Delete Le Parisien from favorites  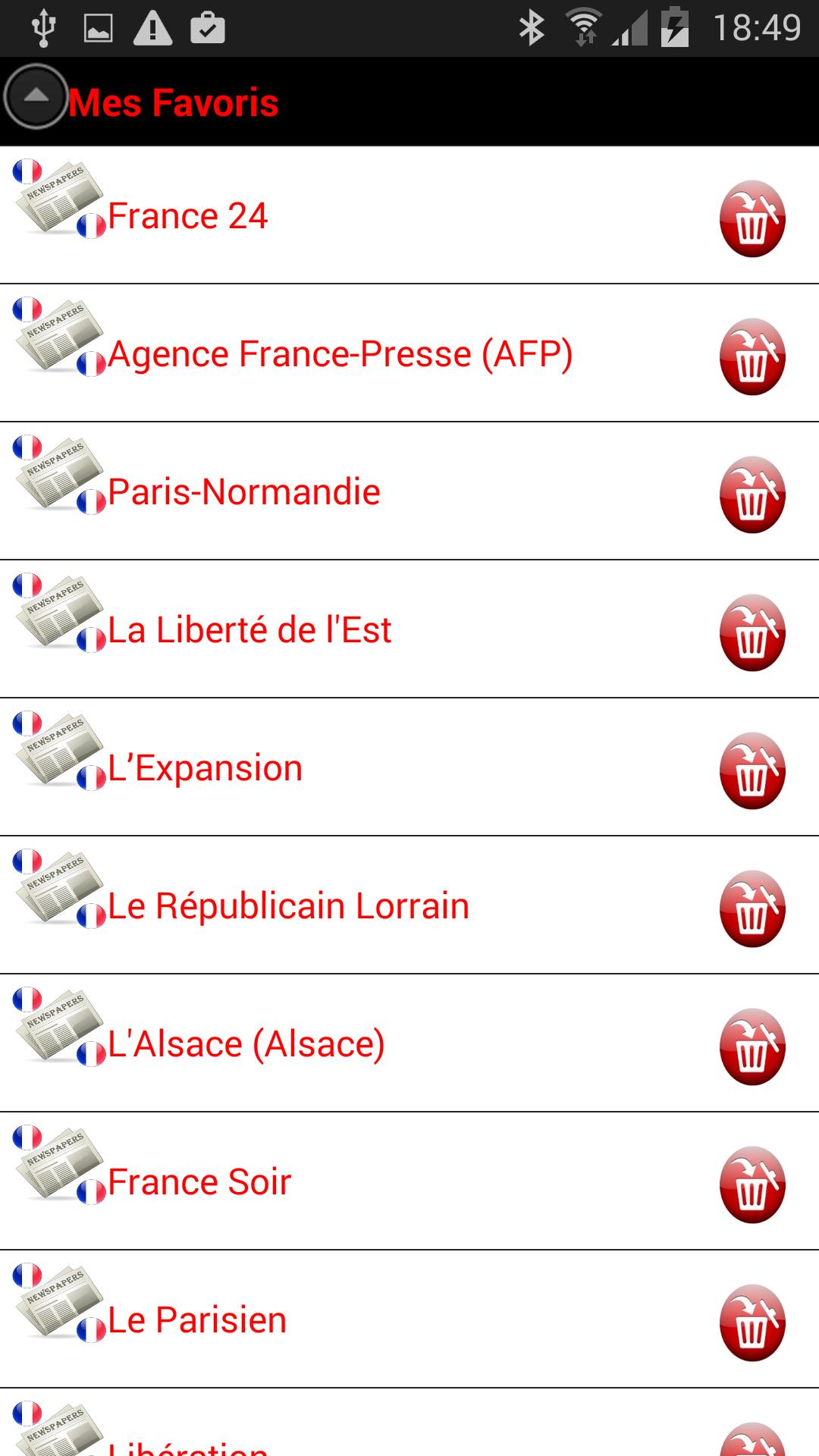coord(752,1319)
